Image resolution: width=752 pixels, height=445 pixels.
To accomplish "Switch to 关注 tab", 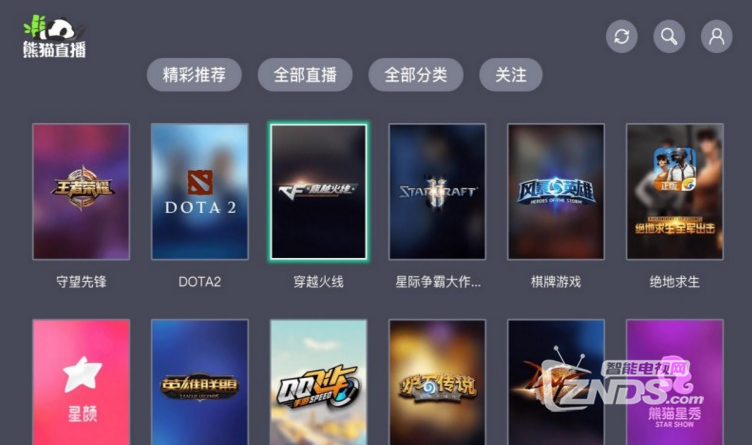I will (x=510, y=75).
